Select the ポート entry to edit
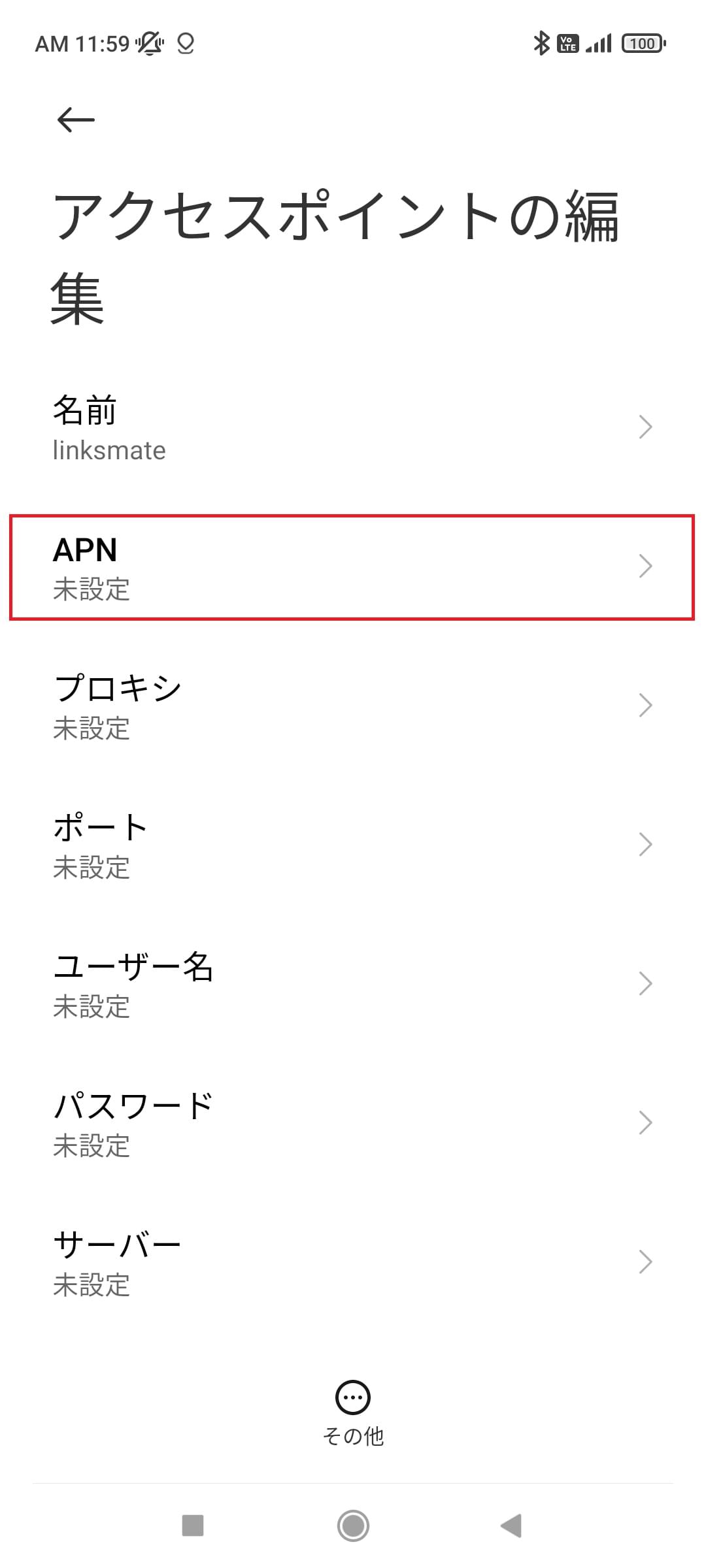This screenshot has height=1568, width=706. 261,845
